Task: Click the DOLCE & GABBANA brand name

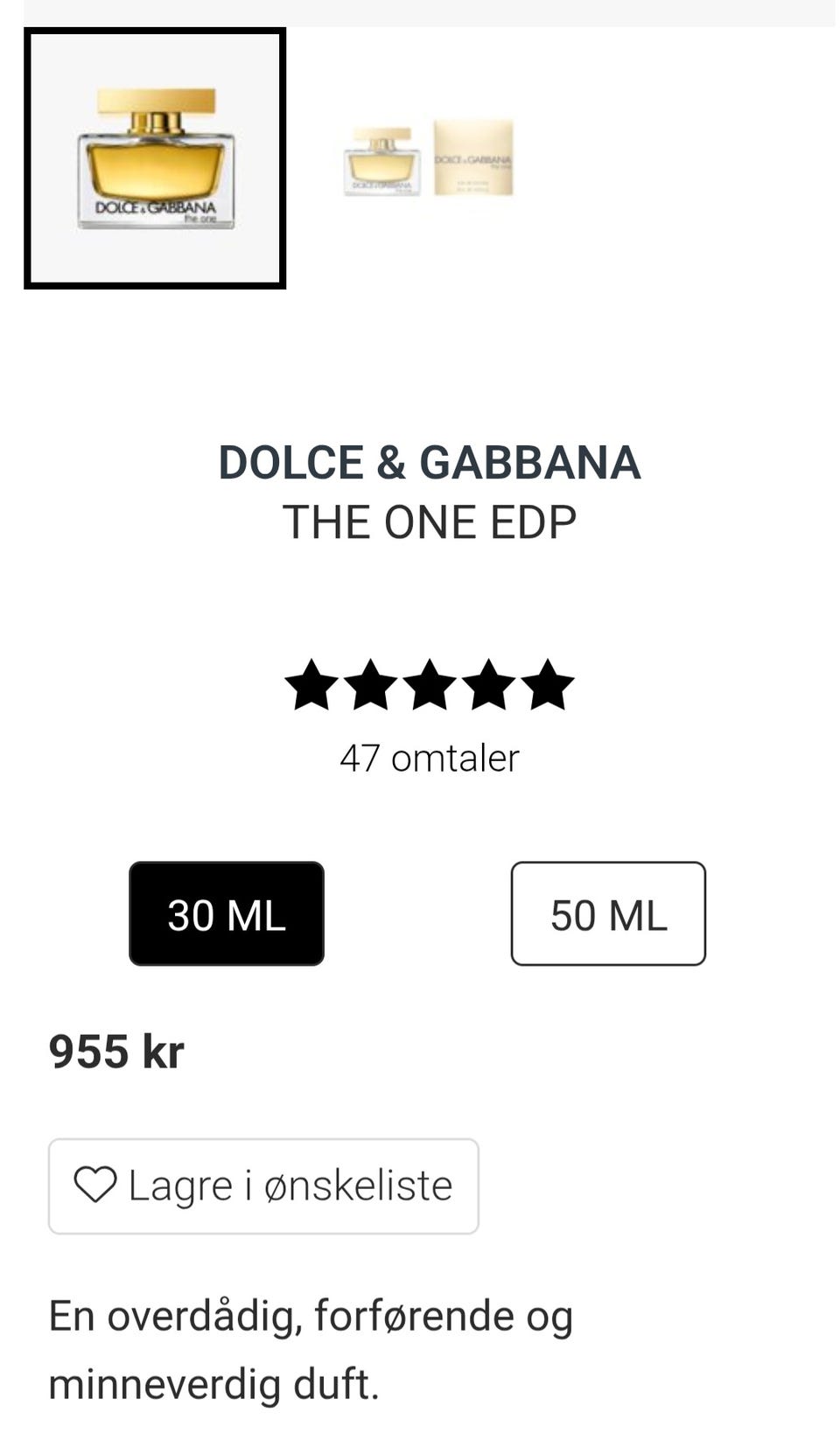Action: click(428, 462)
